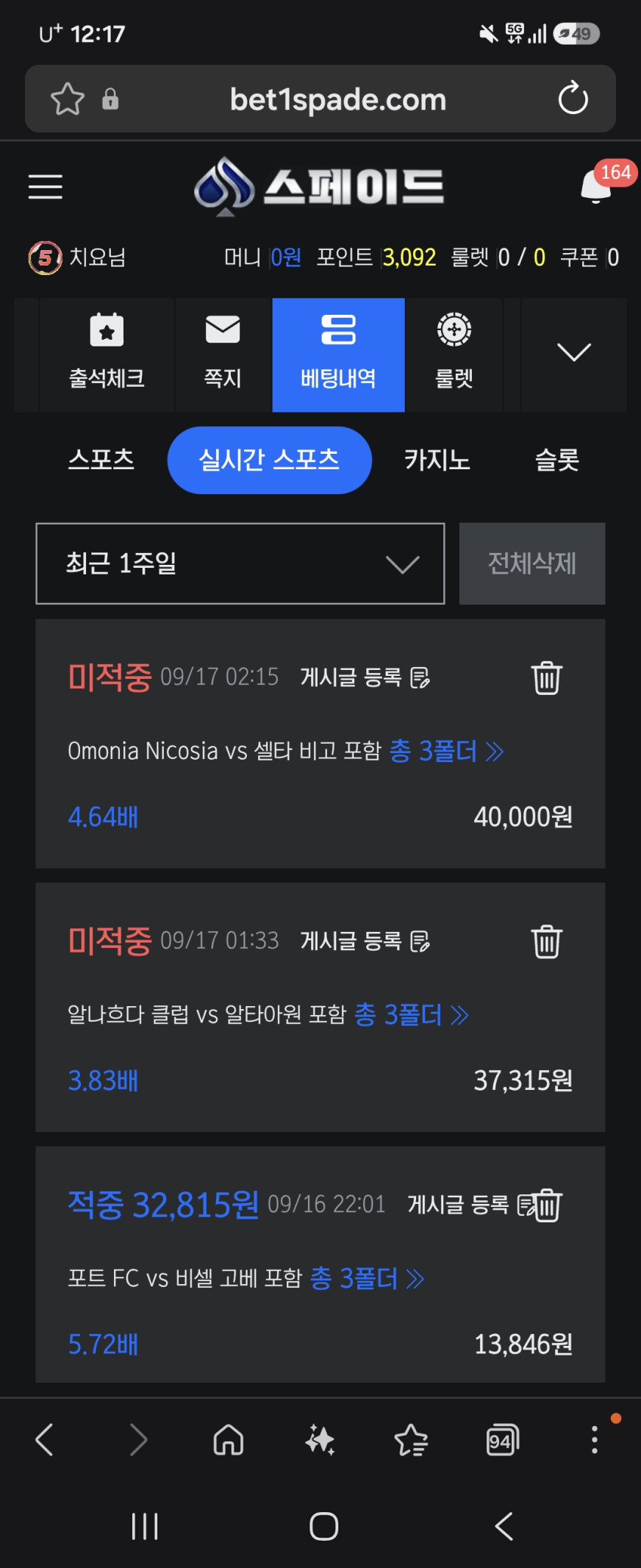Select 베팅내역 betting history
The image size is (641, 1568).
338,354
